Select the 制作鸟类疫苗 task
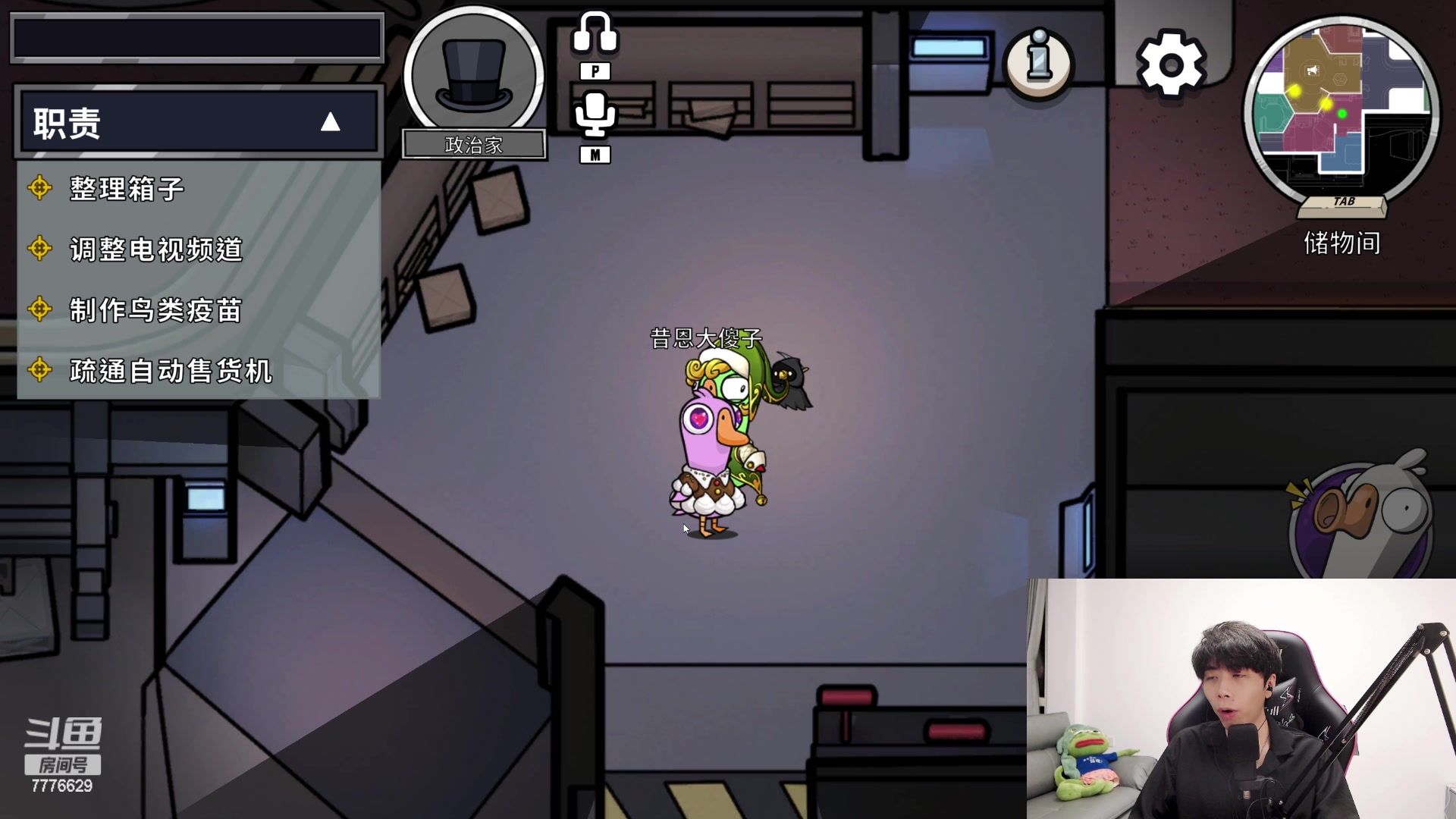Screen dimensions: 1456x819 click(x=155, y=309)
